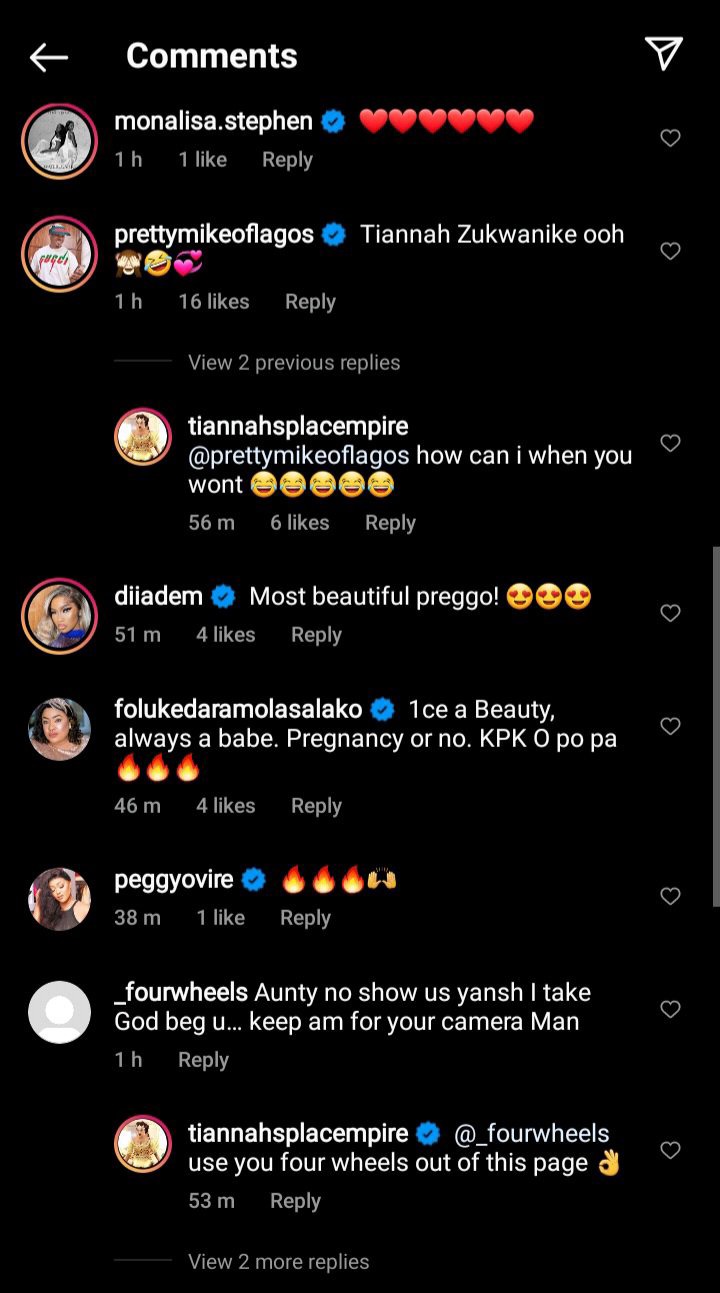Like prettymikeoflagos's comment
The width and height of the screenshot is (720, 1293).
[x=671, y=251]
